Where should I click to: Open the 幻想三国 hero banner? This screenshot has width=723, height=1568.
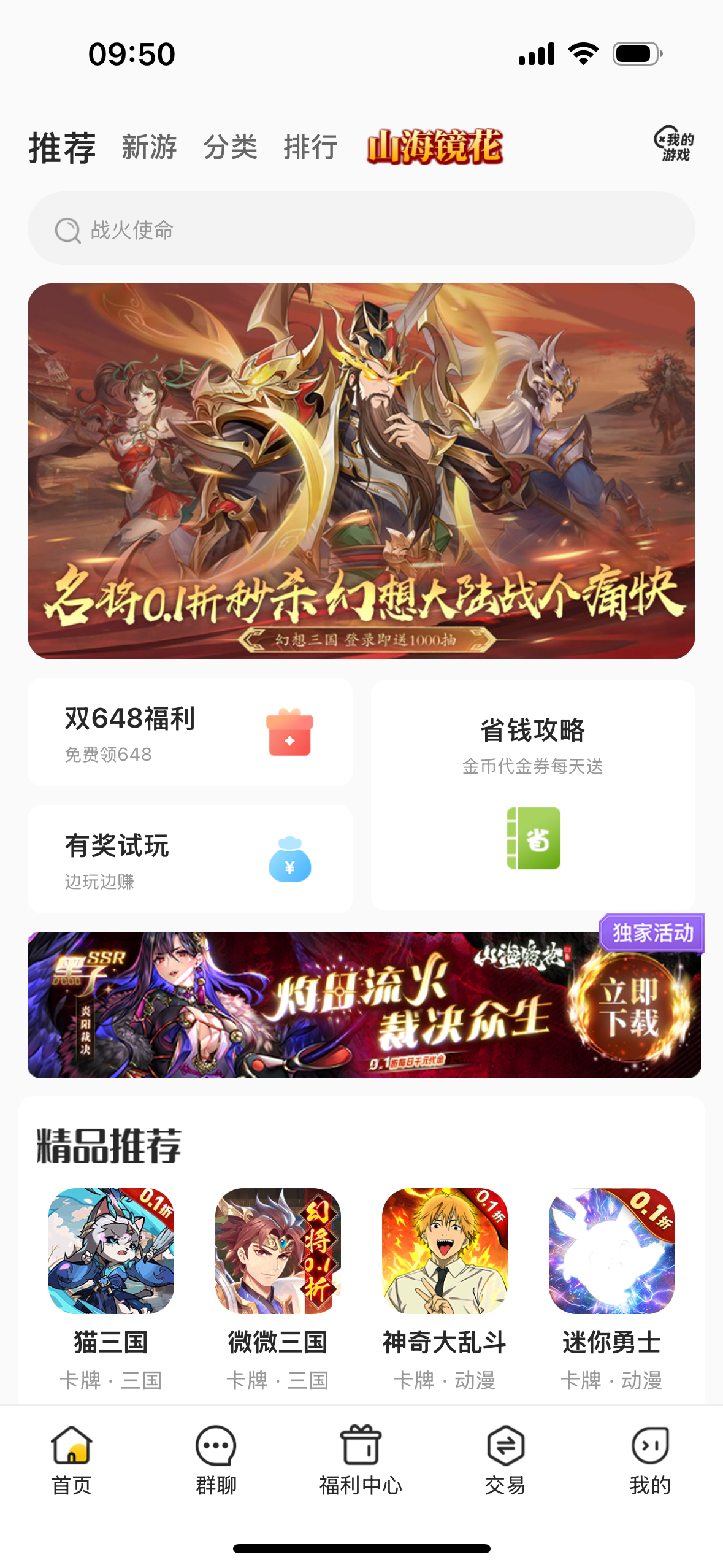pos(361,471)
